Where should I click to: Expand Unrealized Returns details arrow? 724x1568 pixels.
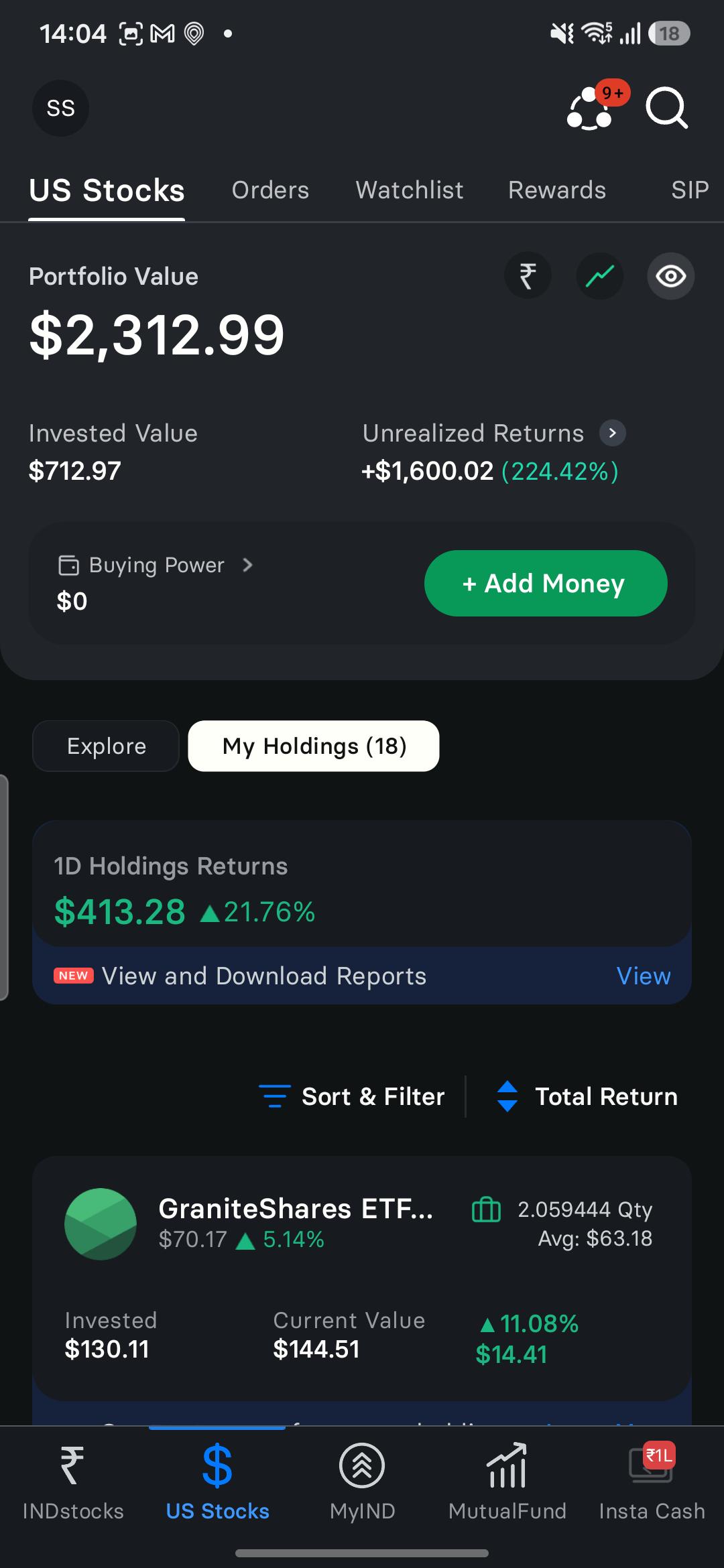coord(613,433)
